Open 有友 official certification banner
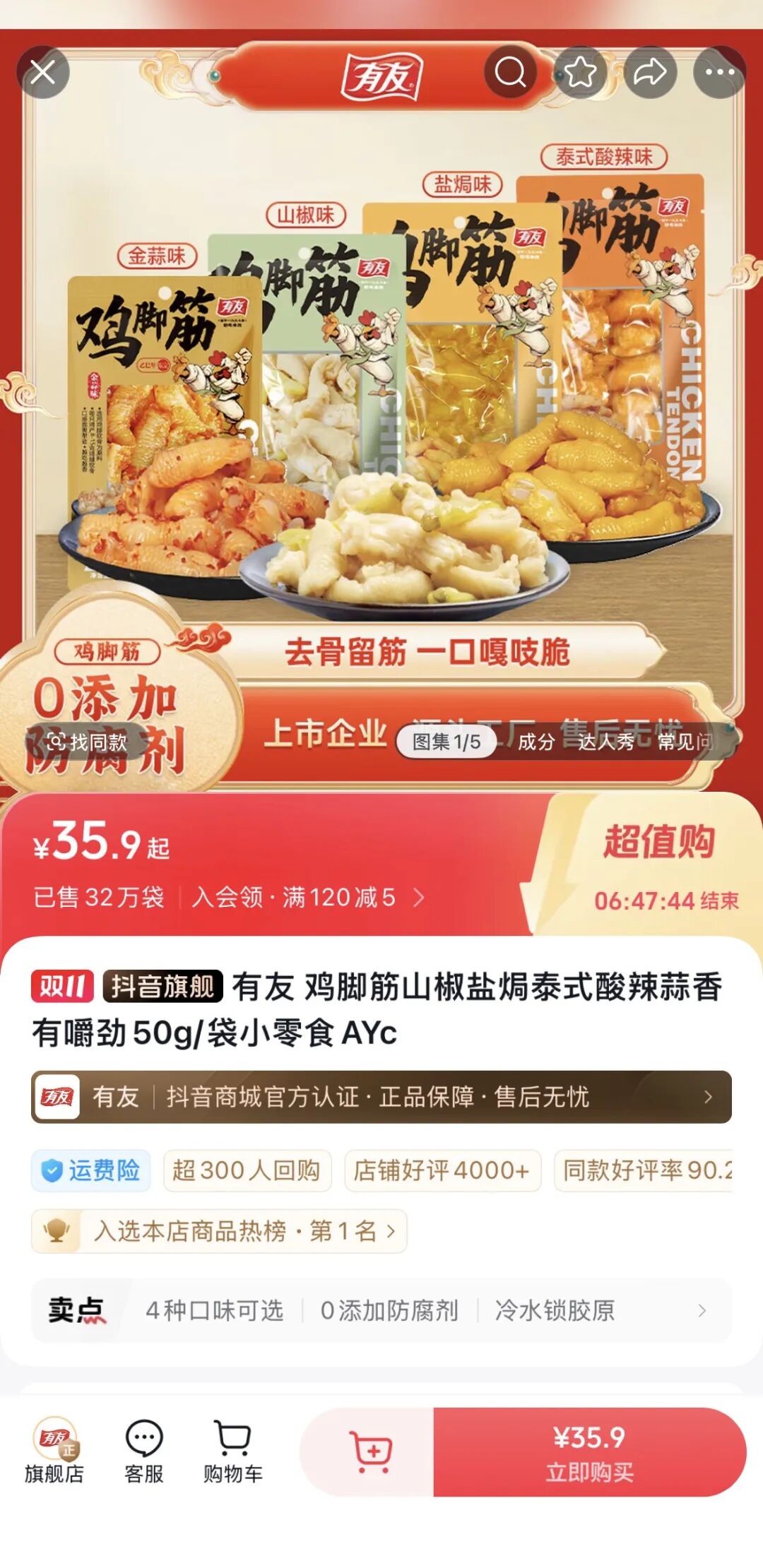 pos(381,1097)
